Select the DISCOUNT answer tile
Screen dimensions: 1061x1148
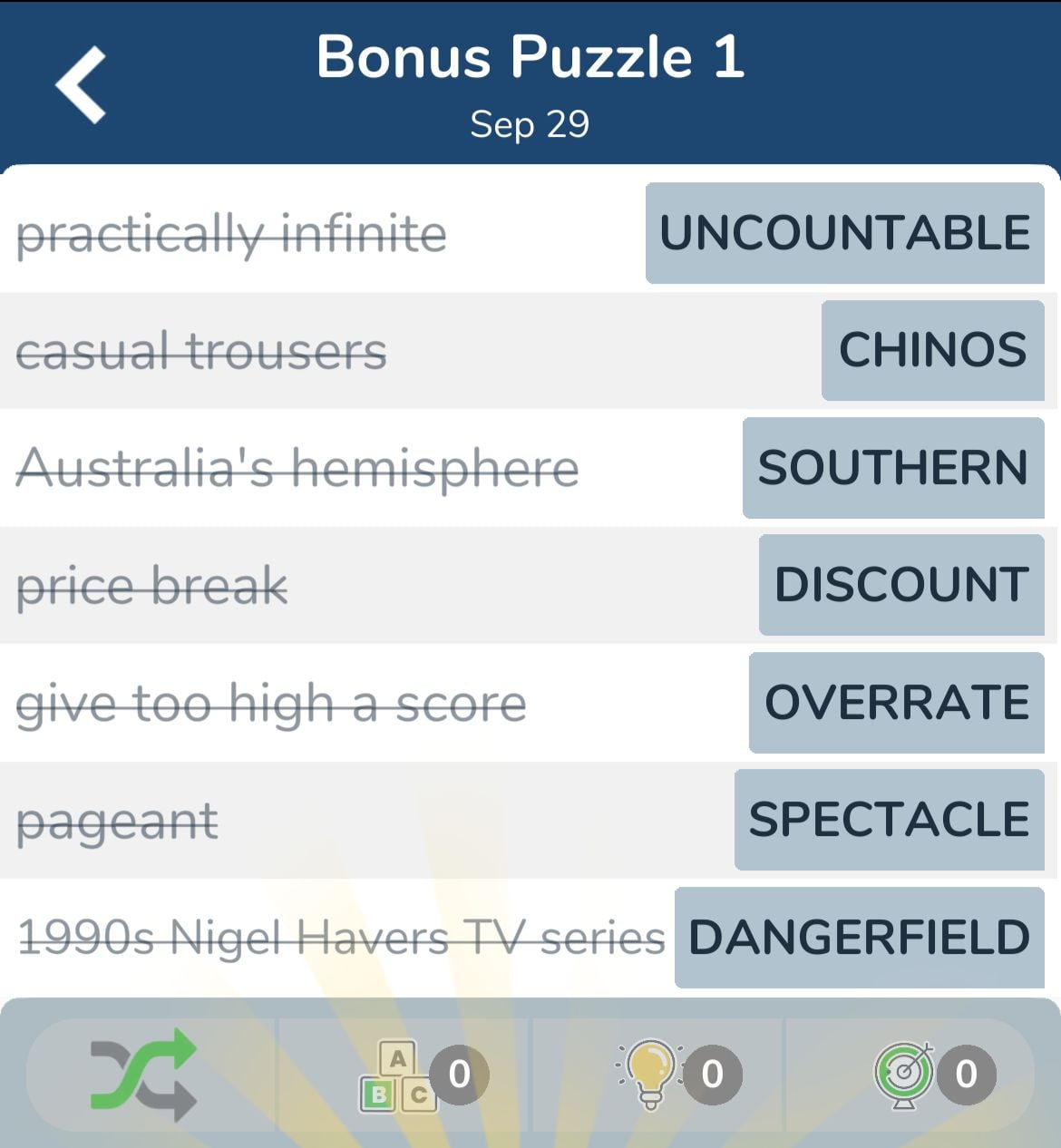pyautogui.click(x=901, y=585)
